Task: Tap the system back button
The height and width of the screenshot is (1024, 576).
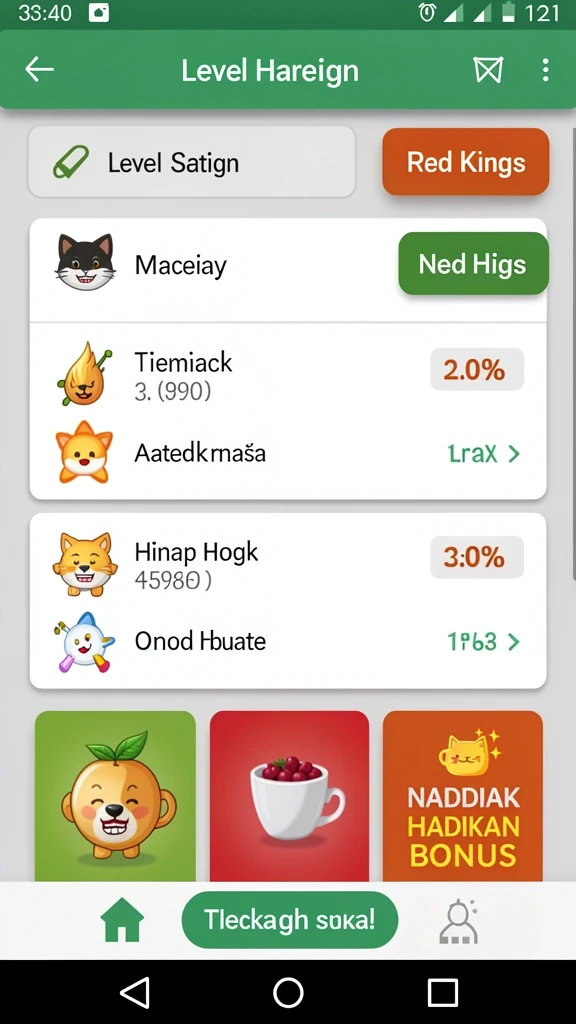Action: [135, 993]
